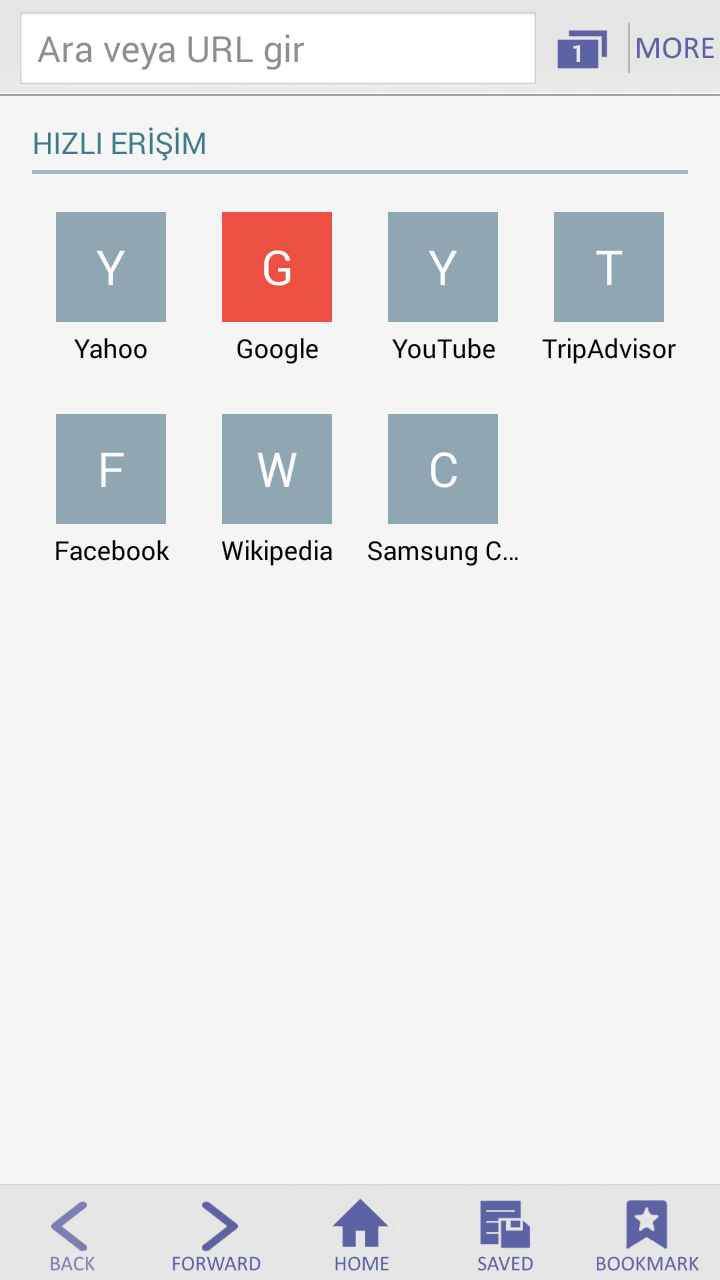The height and width of the screenshot is (1280, 720).
Task: Go back with the BACK button
Action: coord(72,1235)
